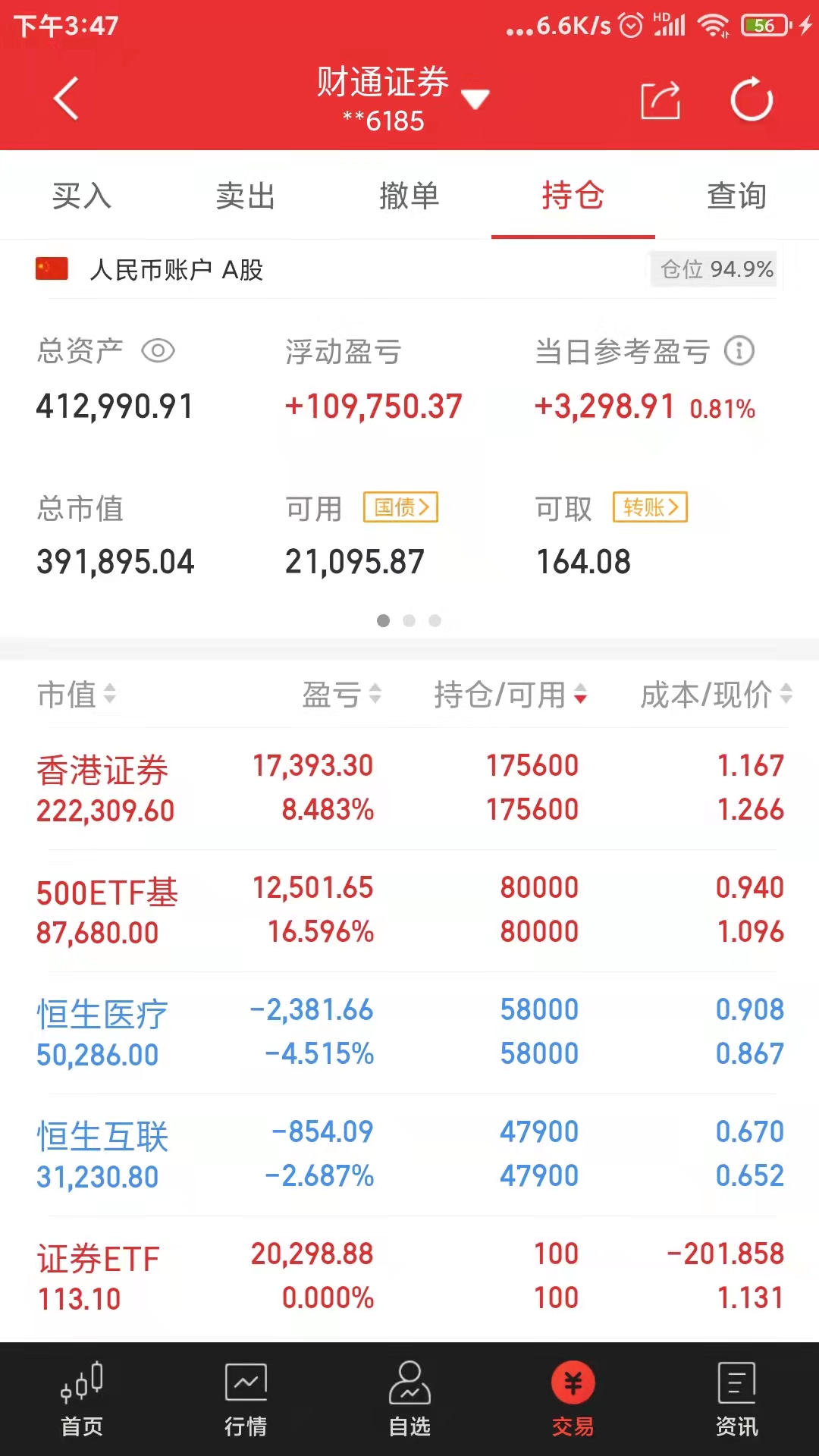The image size is (819, 1456).
Task: Expand the 财通证券 account dropdown
Action: pos(475,99)
